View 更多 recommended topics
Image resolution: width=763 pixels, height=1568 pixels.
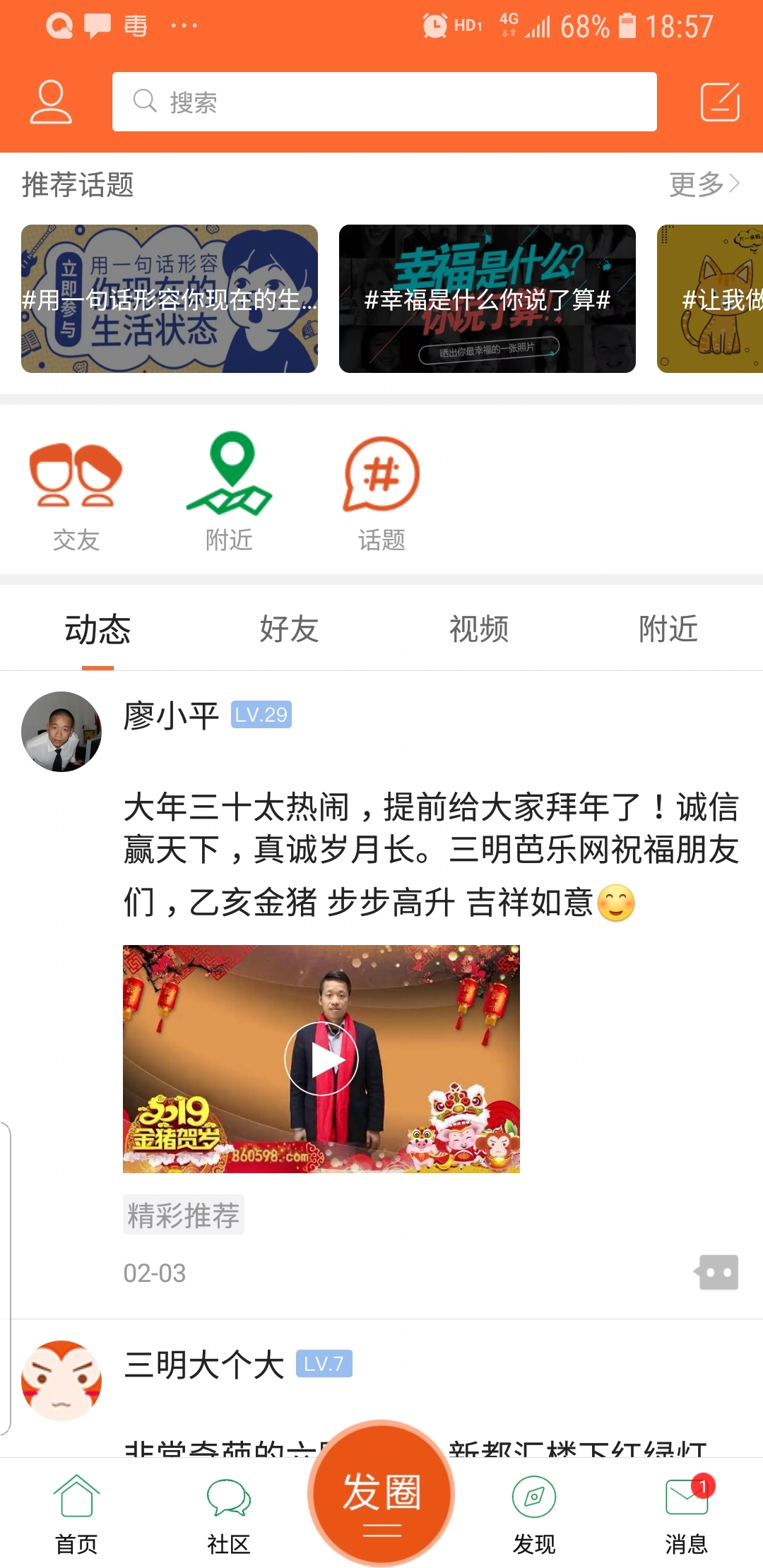click(x=704, y=184)
